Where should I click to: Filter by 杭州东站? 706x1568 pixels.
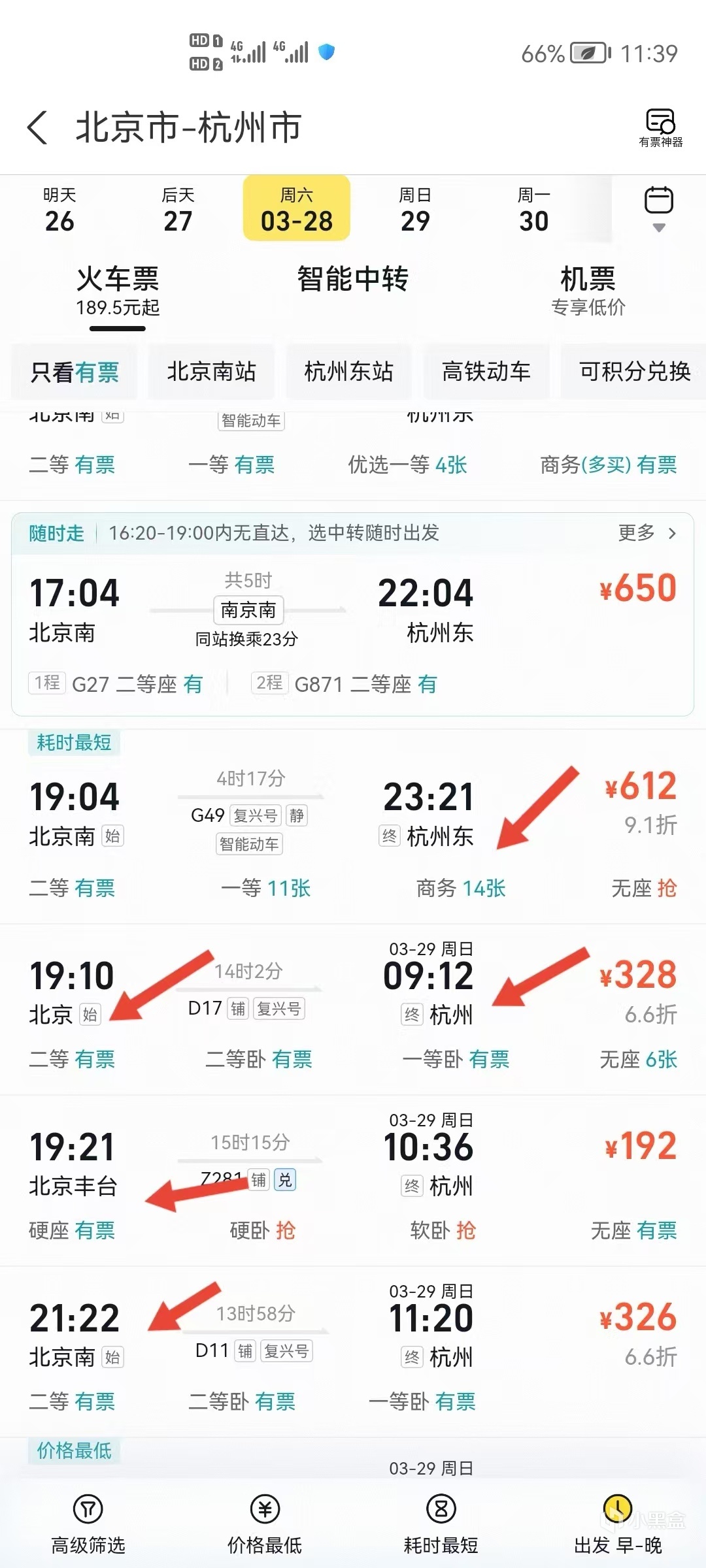tap(348, 372)
